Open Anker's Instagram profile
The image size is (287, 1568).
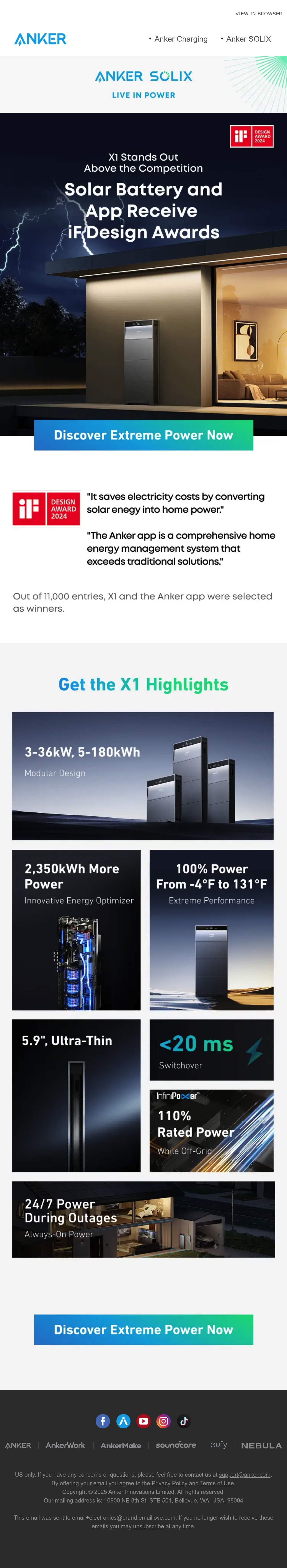pyautogui.click(x=163, y=1421)
